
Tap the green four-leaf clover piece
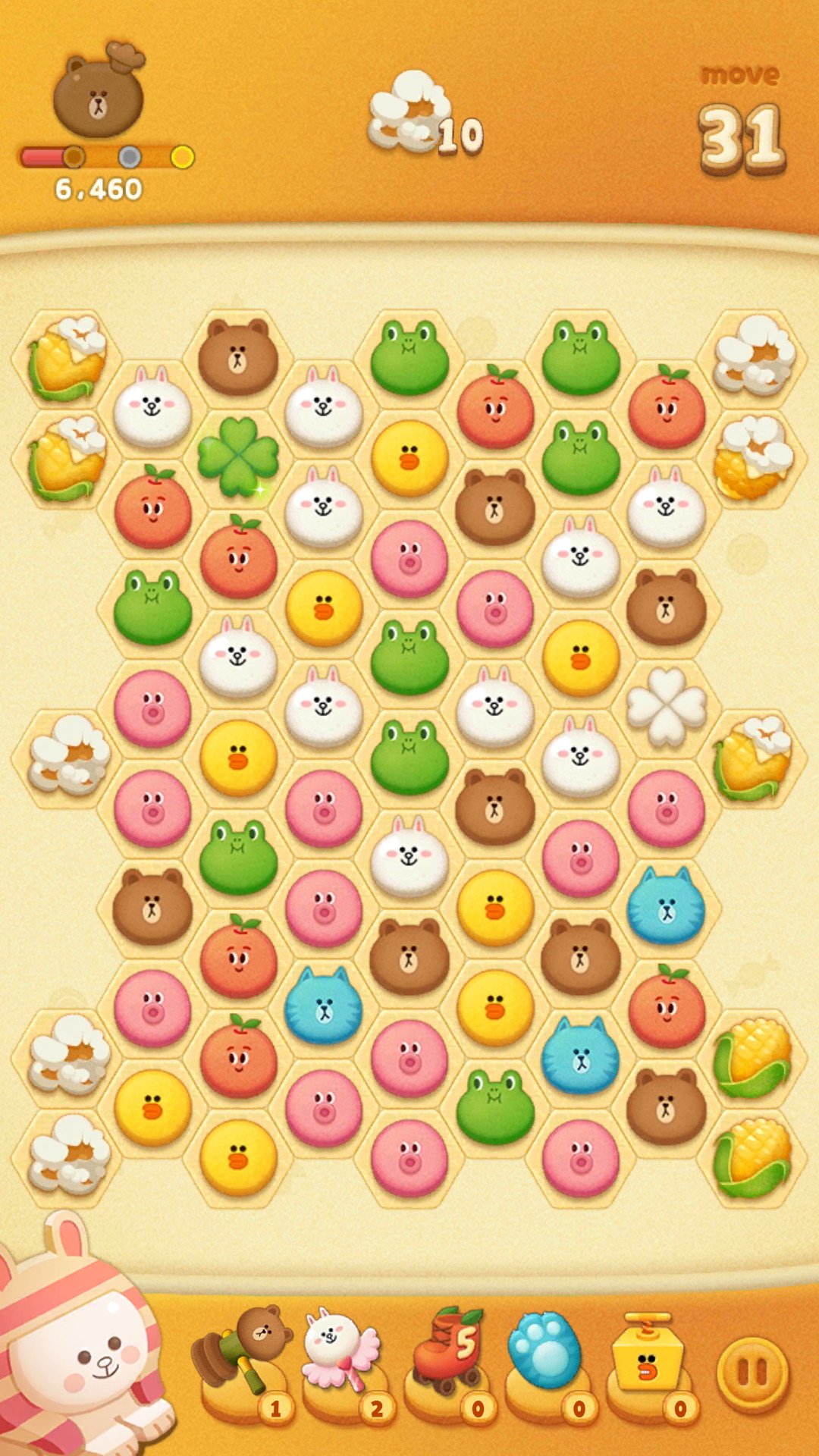coord(238,457)
